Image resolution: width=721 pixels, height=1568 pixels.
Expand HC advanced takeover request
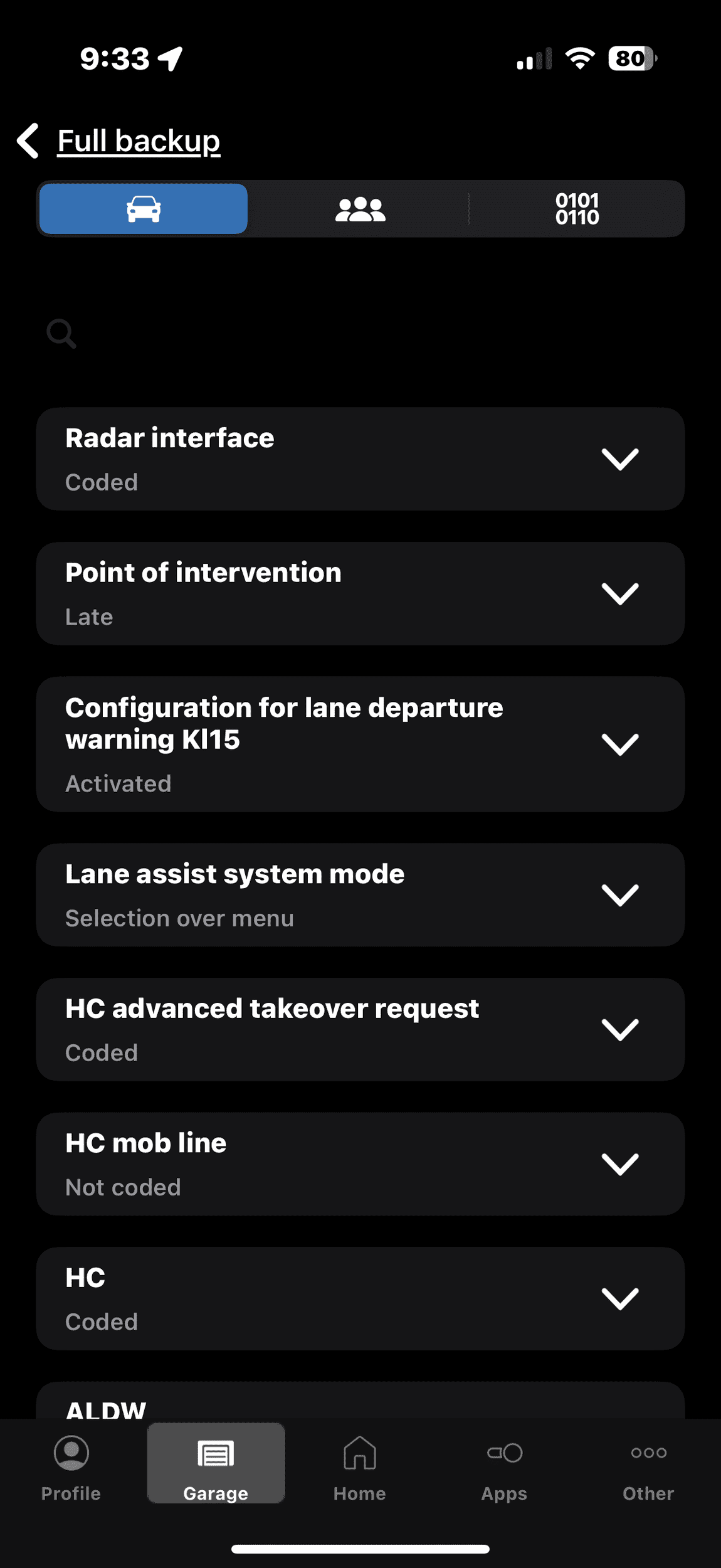click(x=619, y=1029)
